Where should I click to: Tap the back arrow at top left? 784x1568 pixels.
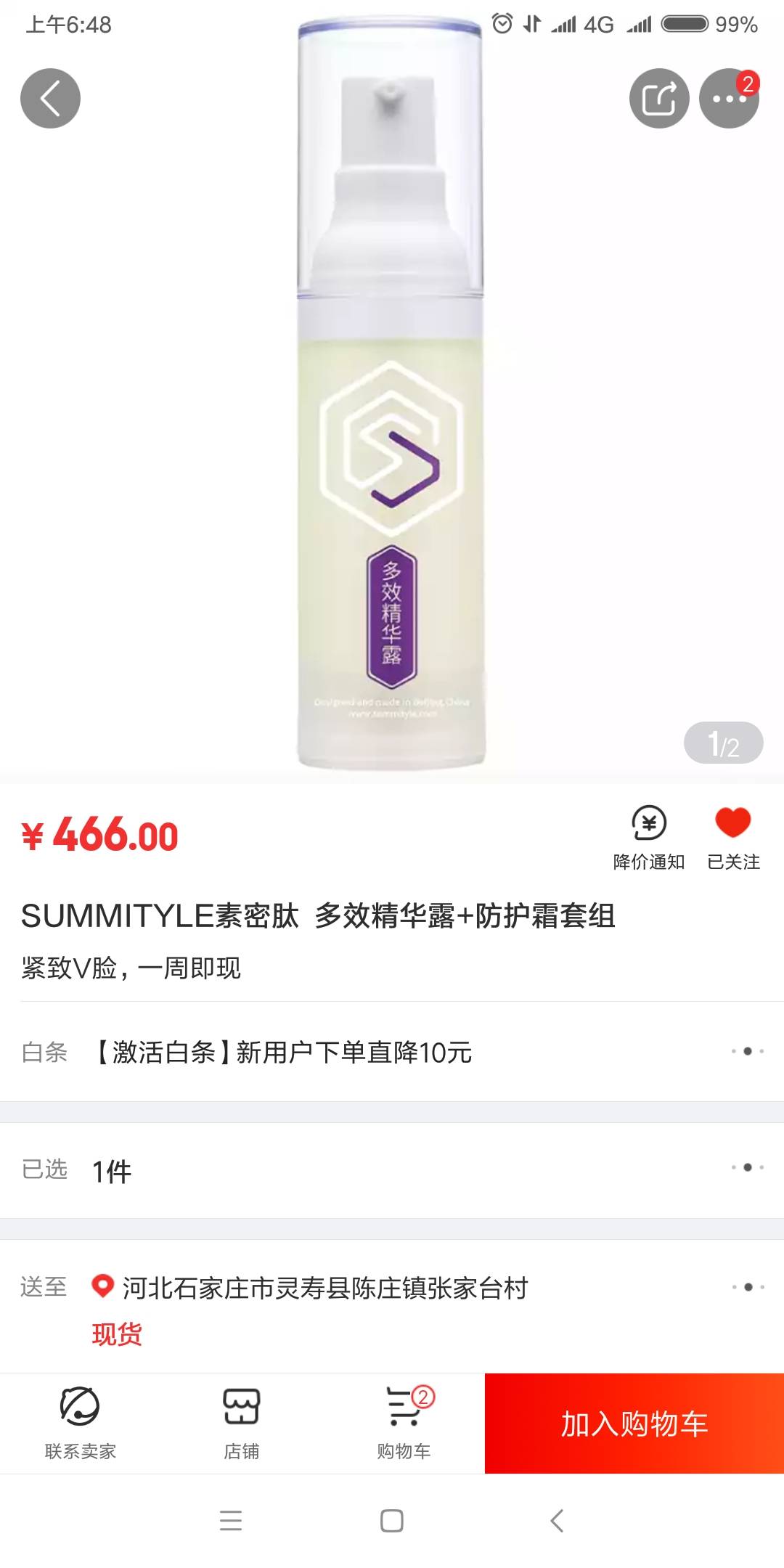[51, 97]
